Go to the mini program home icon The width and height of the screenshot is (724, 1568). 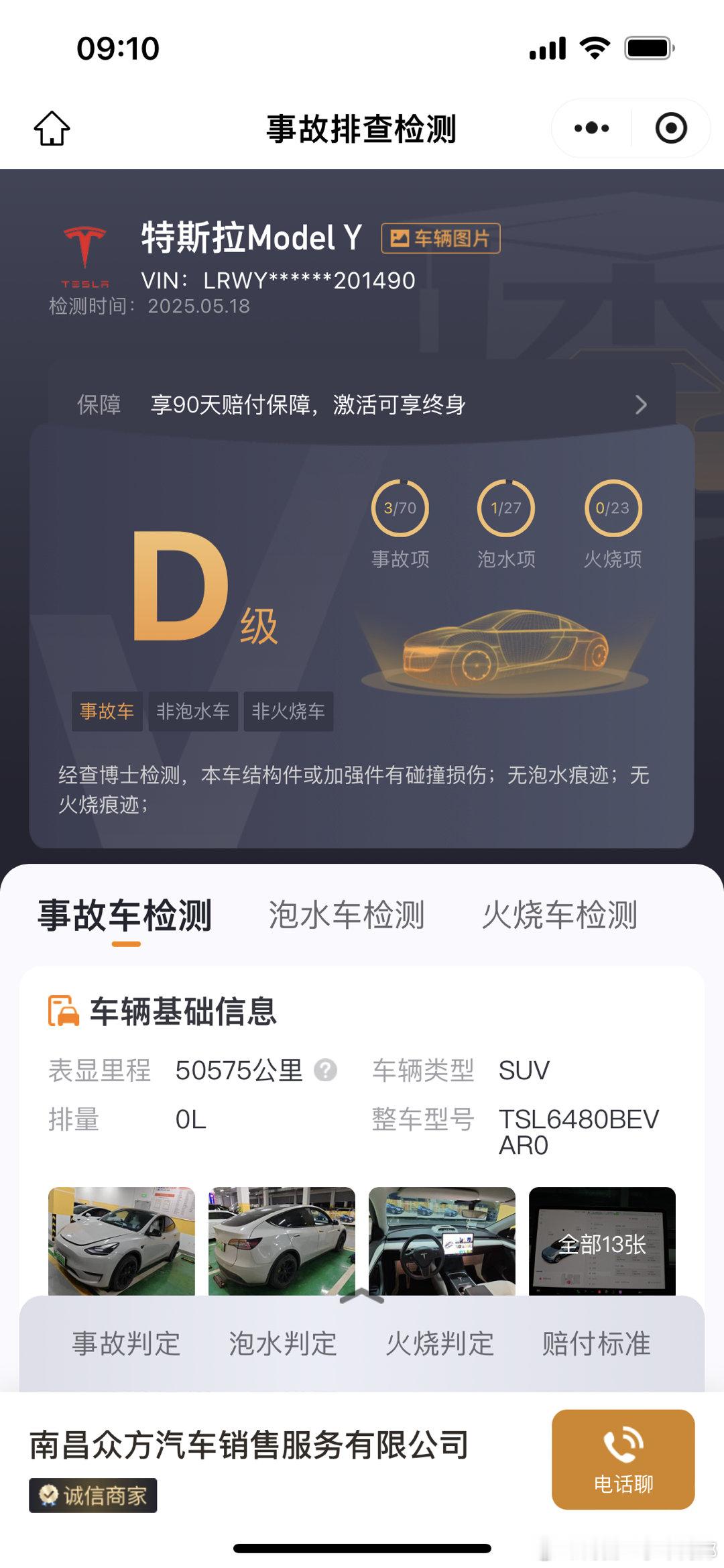click(52, 128)
